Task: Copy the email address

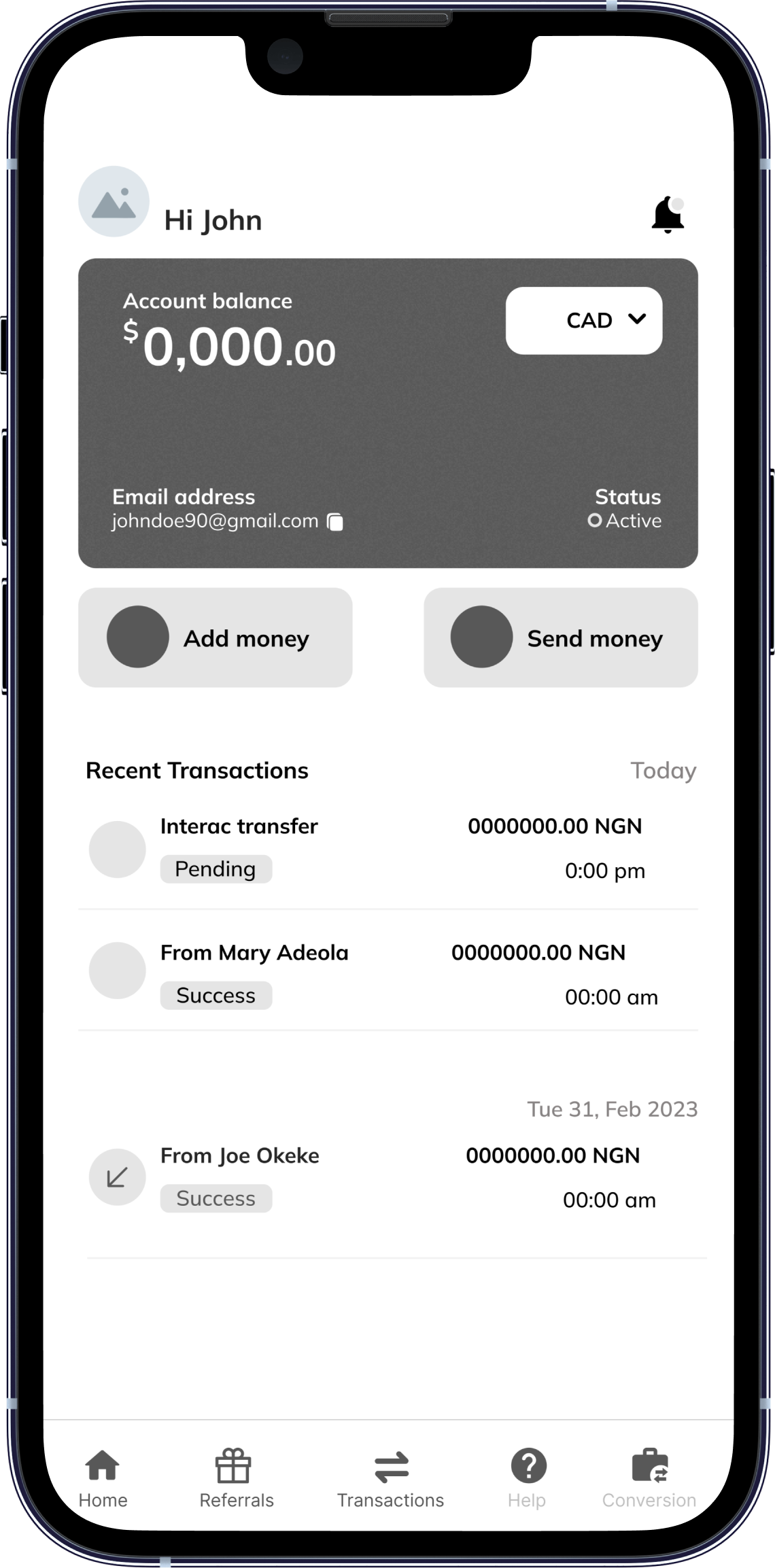Action: [x=335, y=522]
